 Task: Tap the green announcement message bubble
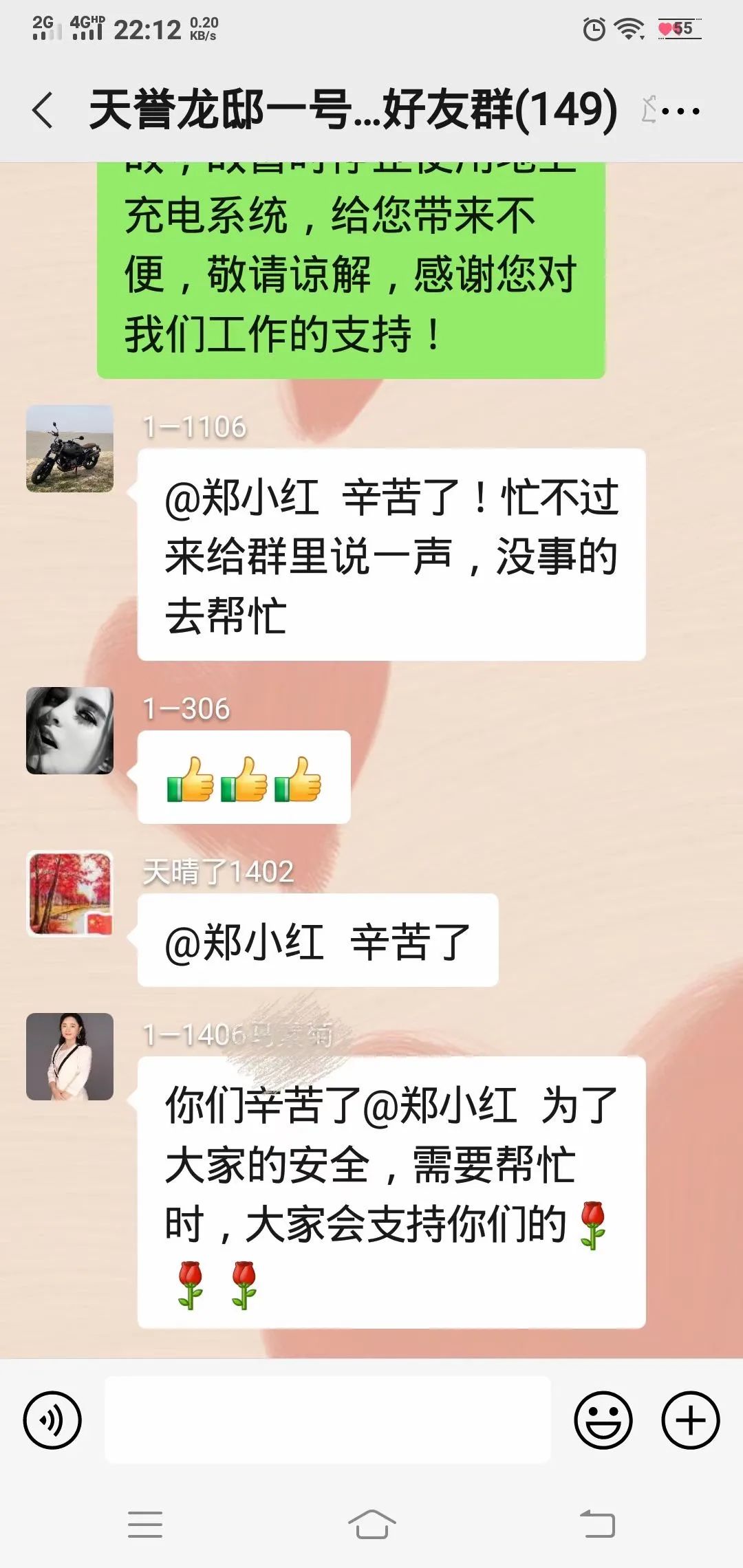pyautogui.click(x=351, y=268)
